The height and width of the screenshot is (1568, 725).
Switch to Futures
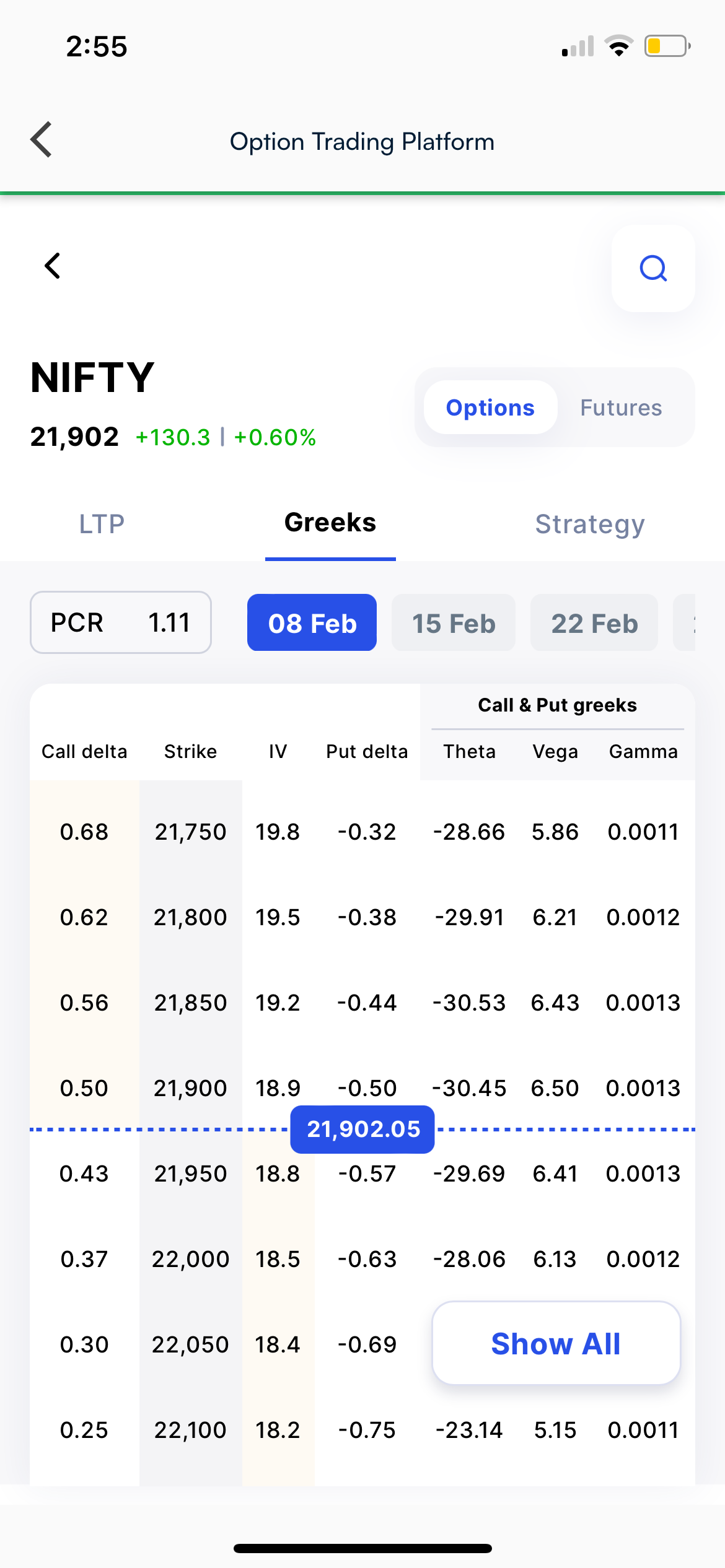pos(621,407)
